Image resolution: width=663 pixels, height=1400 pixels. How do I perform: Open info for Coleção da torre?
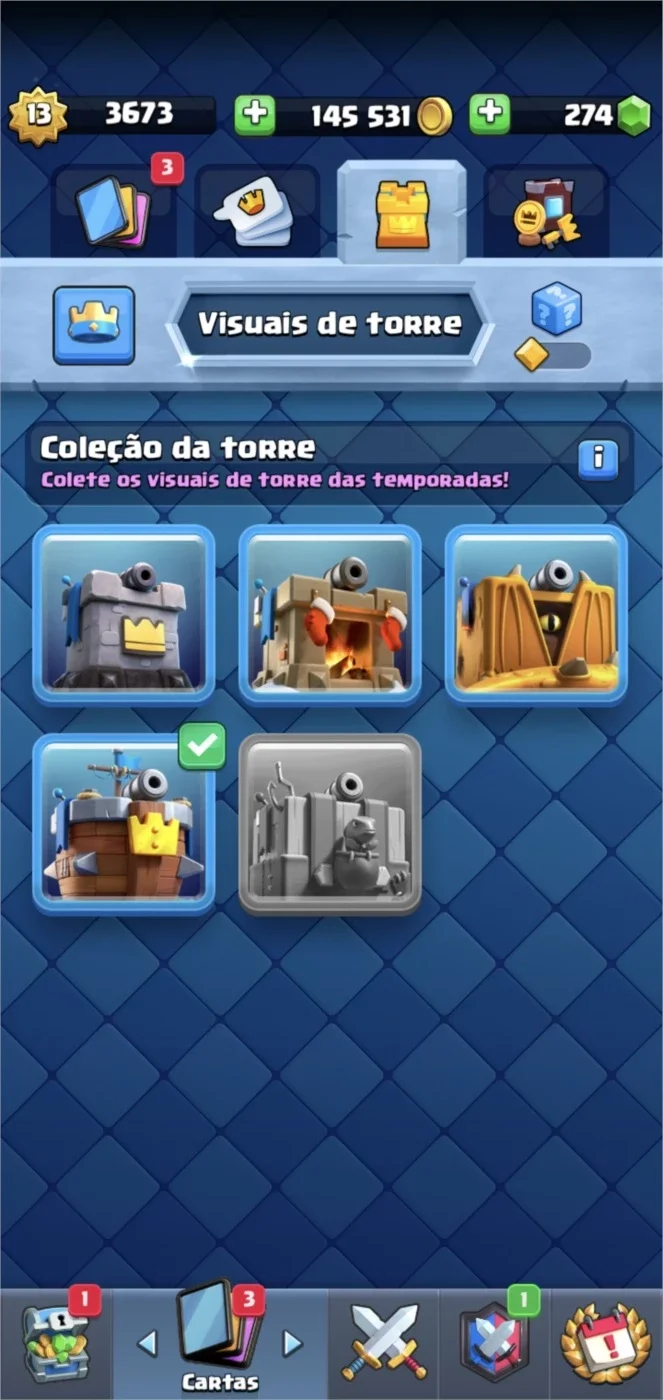(598, 458)
